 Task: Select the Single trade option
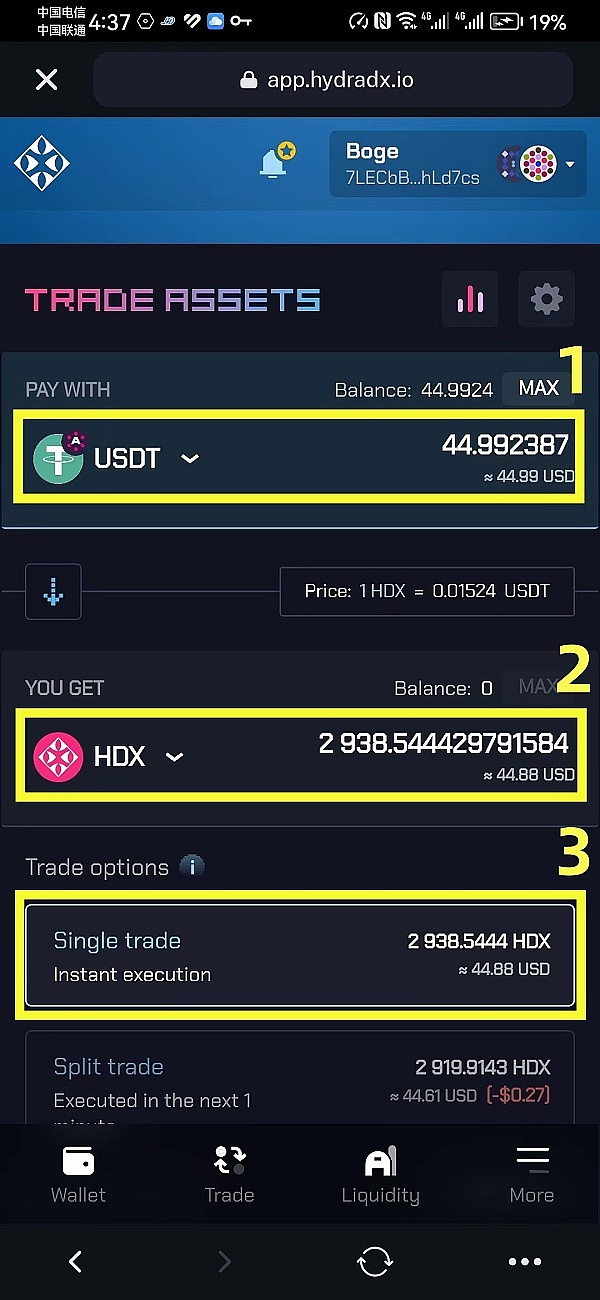300,955
